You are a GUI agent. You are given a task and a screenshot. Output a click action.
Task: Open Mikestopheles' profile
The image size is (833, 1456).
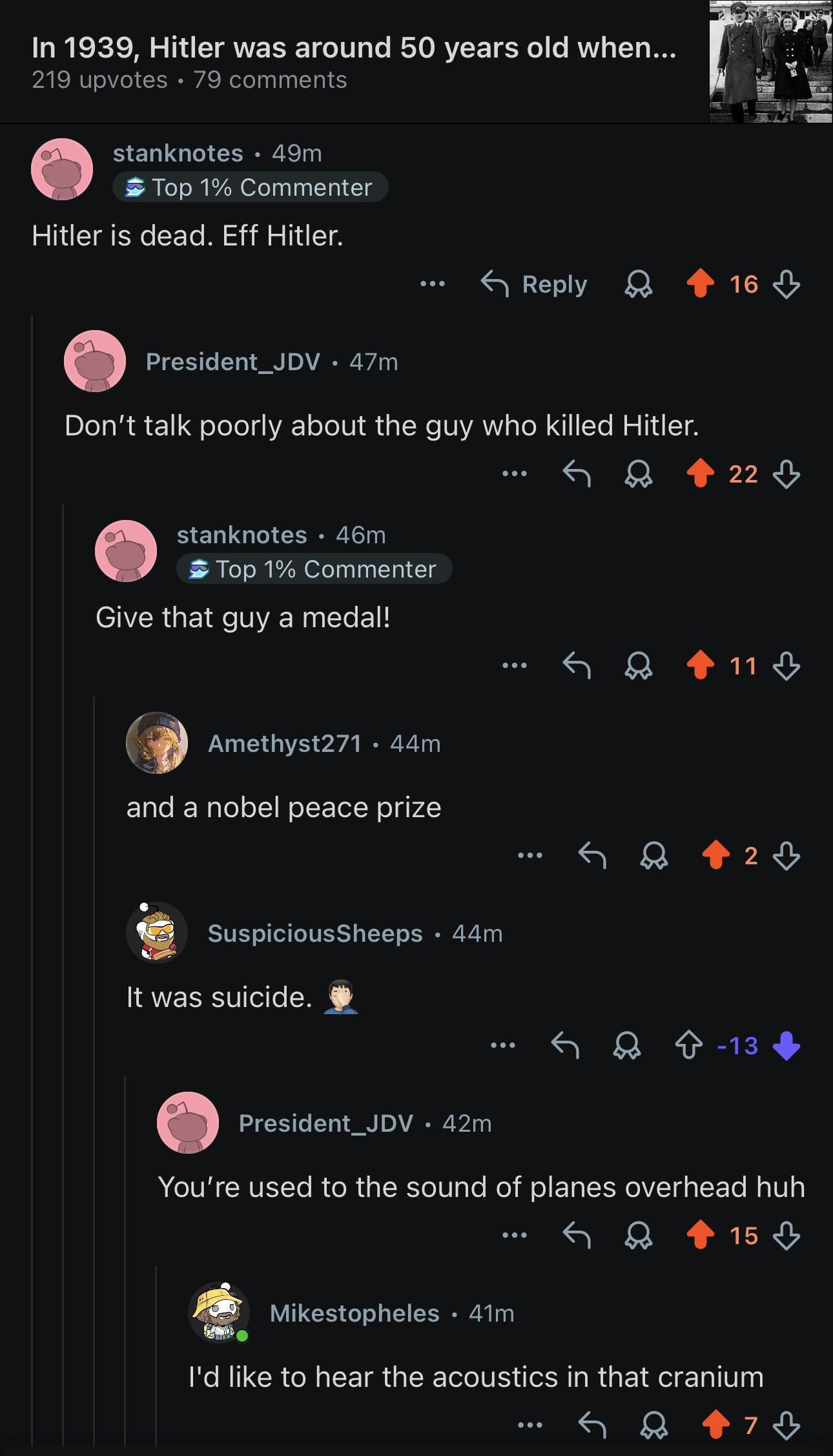pyautogui.click(x=355, y=1313)
